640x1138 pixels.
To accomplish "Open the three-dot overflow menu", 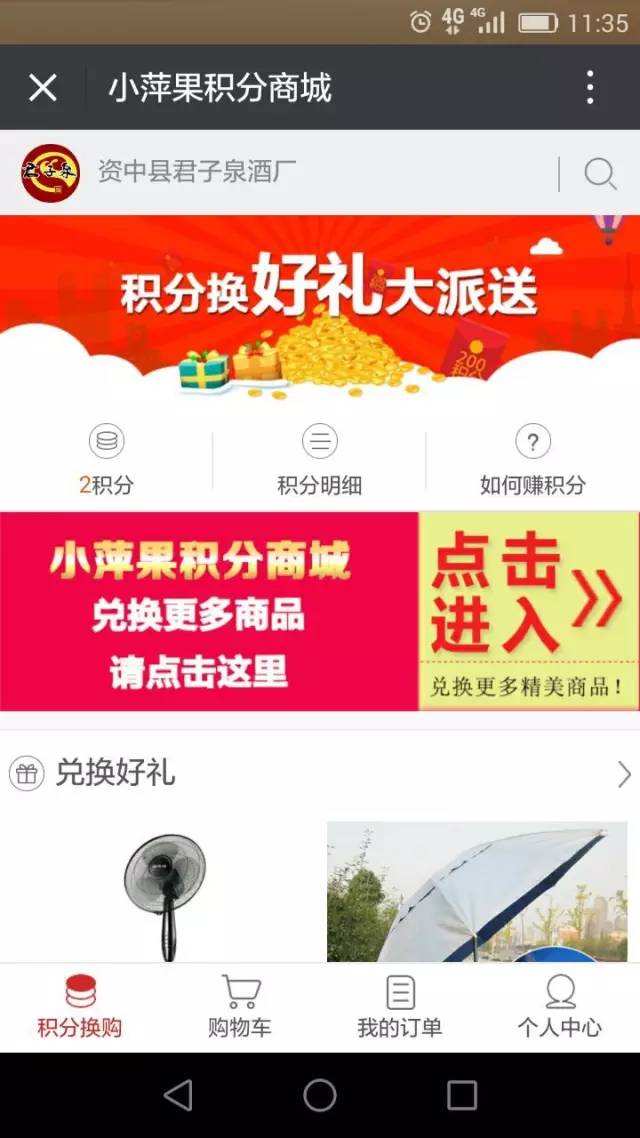I will (590, 88).
